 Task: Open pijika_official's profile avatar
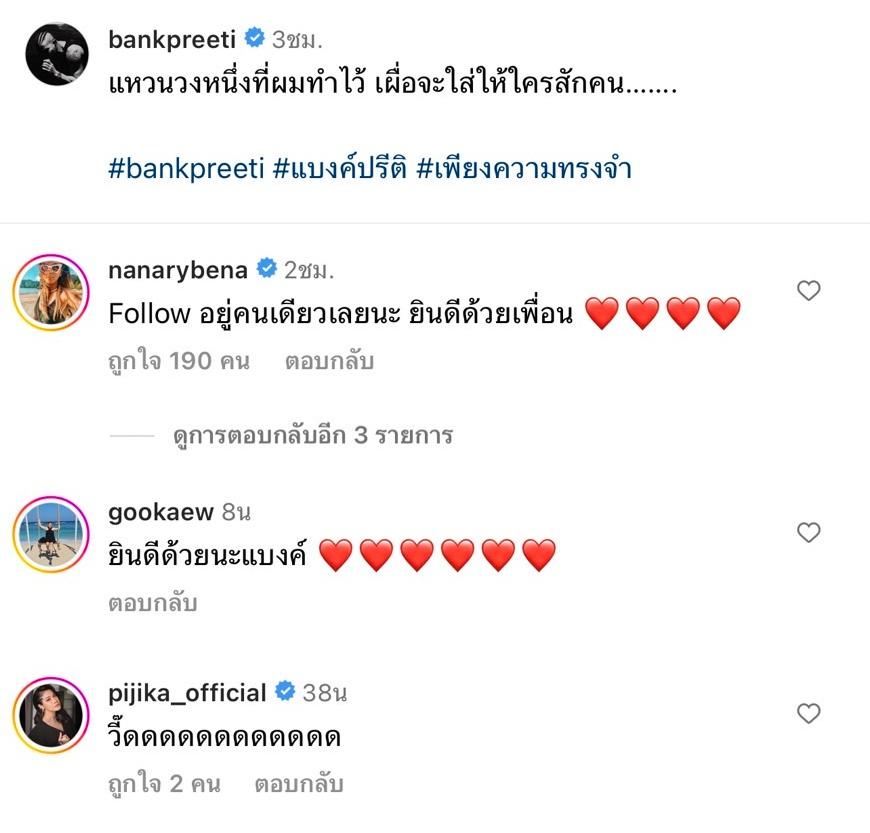coord(47,713)
